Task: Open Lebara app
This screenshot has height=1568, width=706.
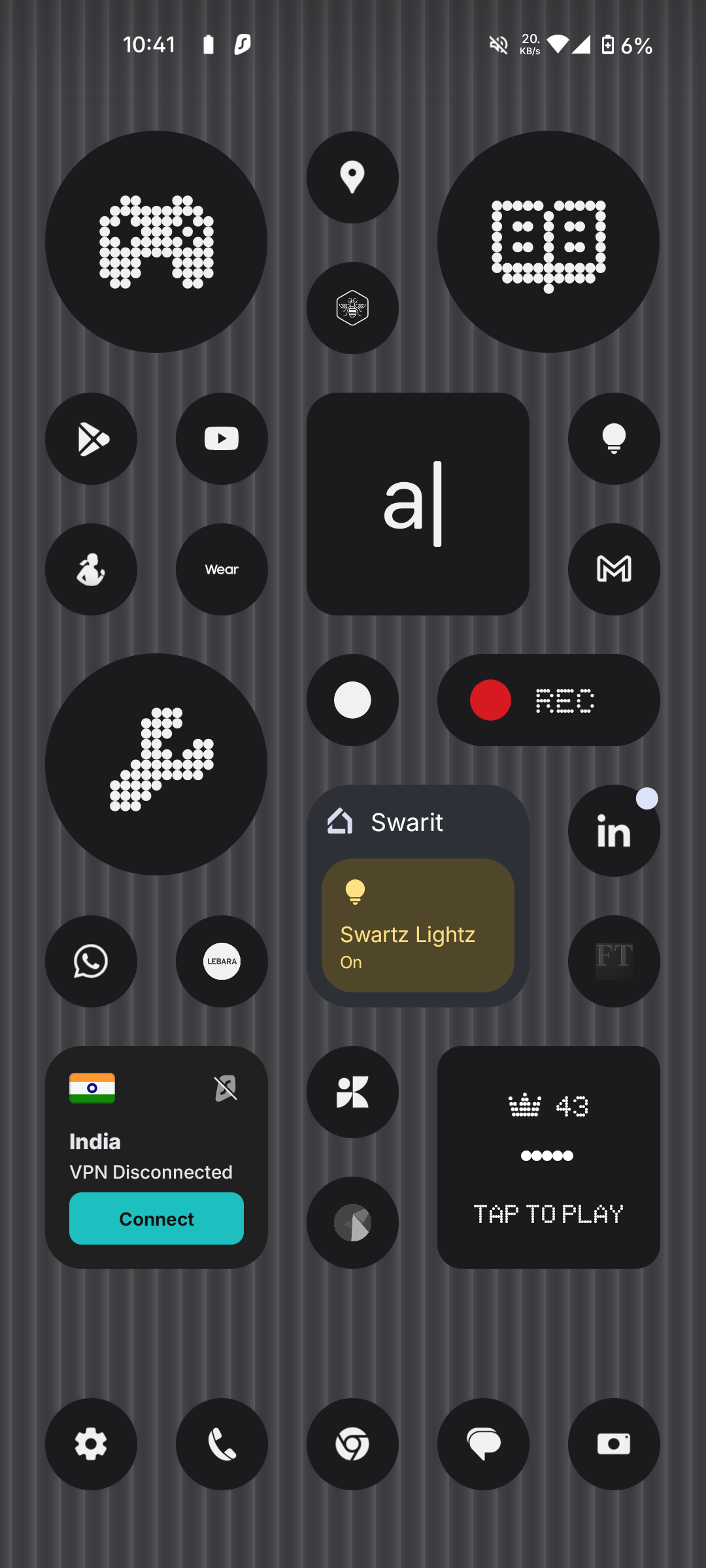Action: coord(222,961)
